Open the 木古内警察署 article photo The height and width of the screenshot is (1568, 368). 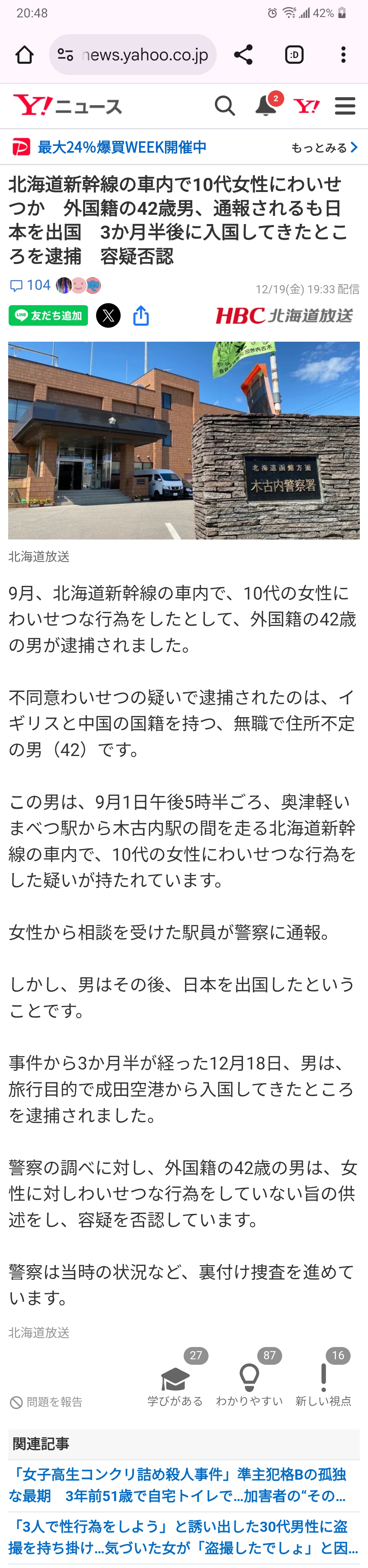[184, 440]
